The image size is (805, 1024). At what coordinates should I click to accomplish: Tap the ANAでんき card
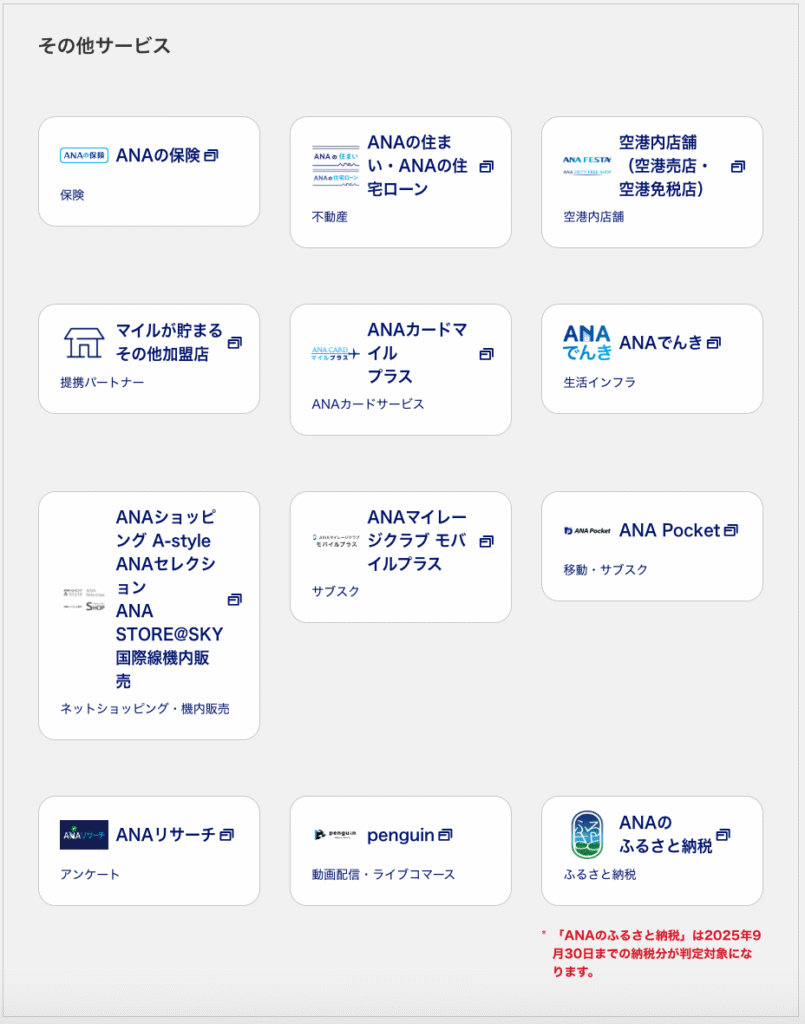[652, 358]
